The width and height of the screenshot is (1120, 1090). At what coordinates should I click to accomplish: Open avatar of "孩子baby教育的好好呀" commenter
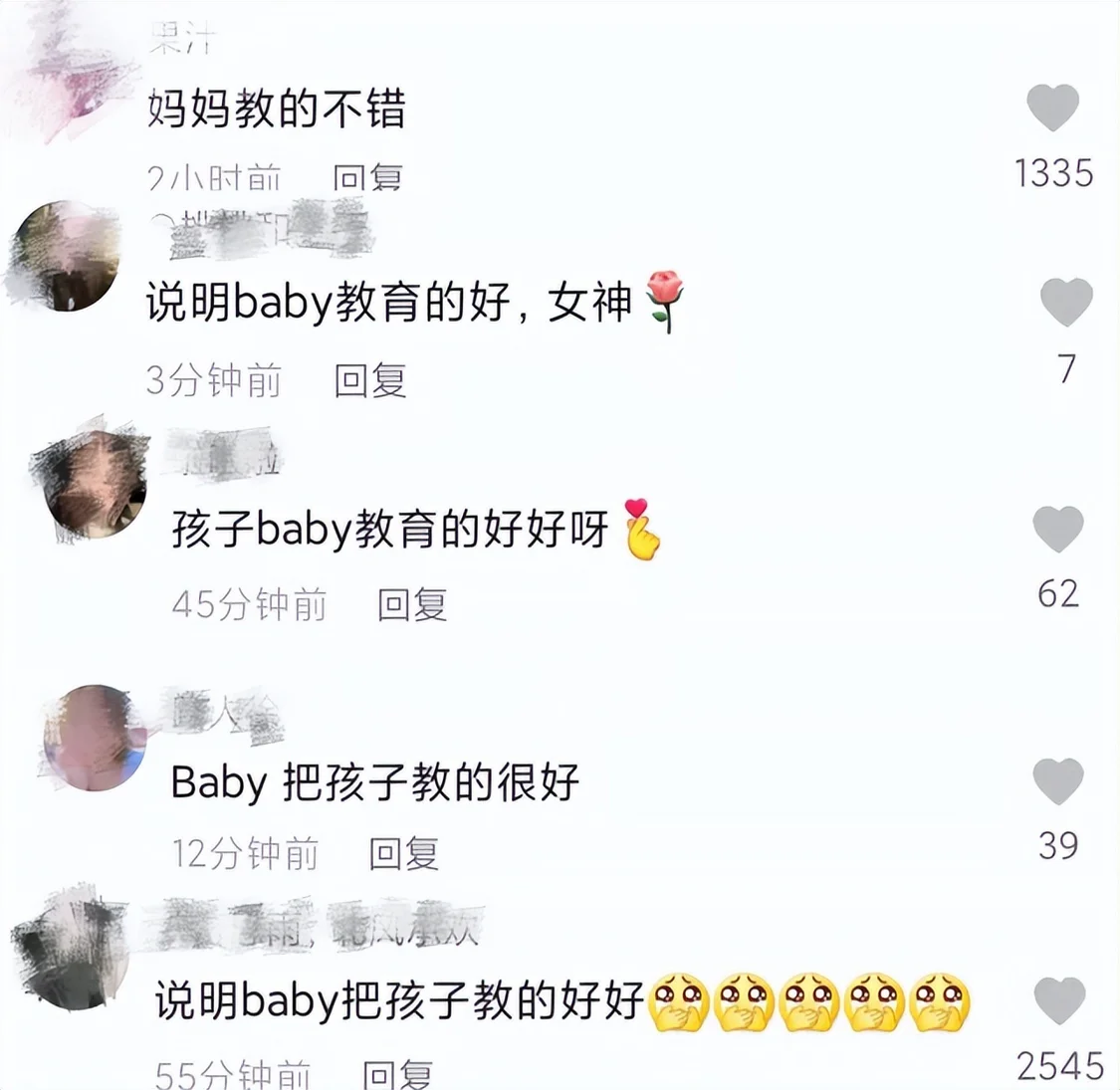point(97,485)
